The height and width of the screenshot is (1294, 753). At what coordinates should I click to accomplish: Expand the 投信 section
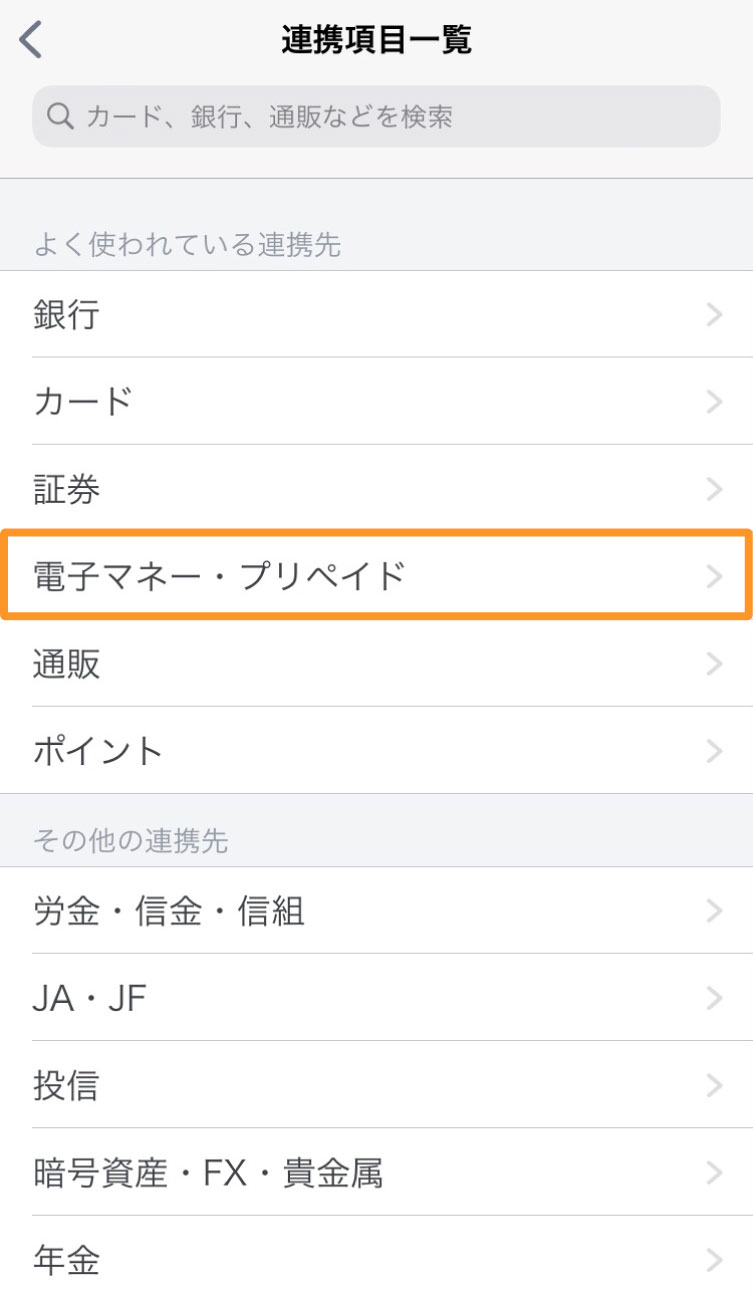(x=376, y=1086)
